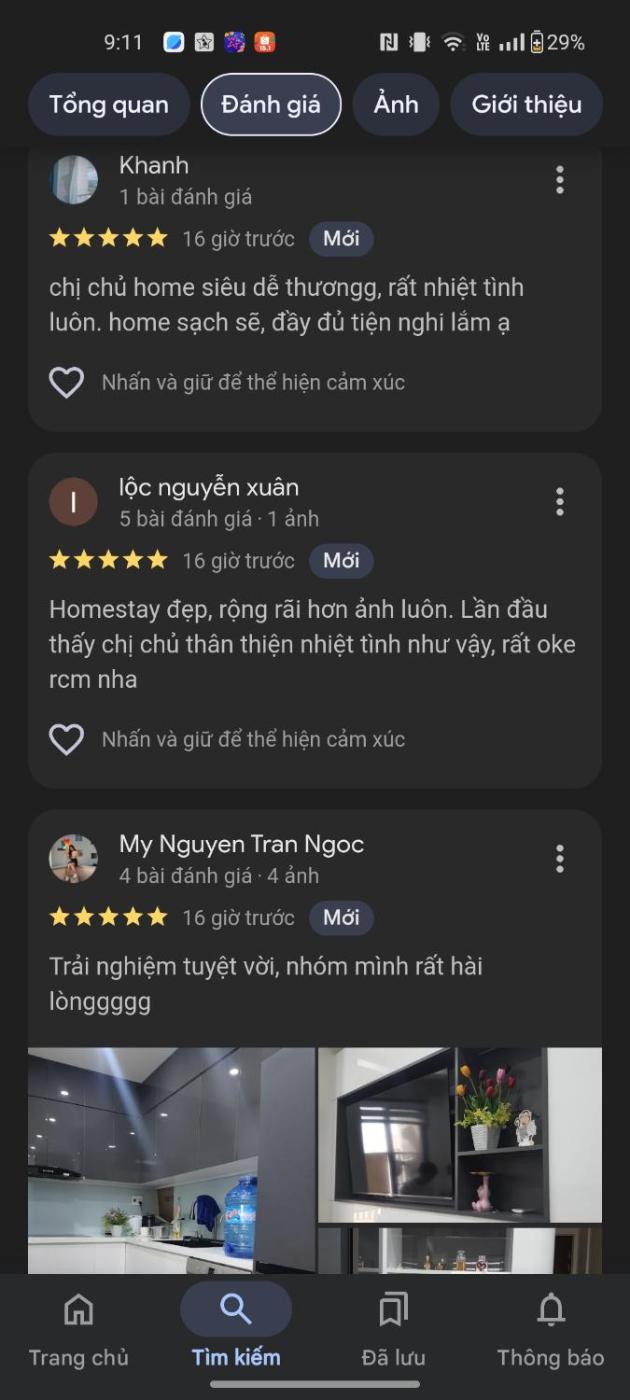
Task: Open the Ảnh tab
Action: point(396,105)
